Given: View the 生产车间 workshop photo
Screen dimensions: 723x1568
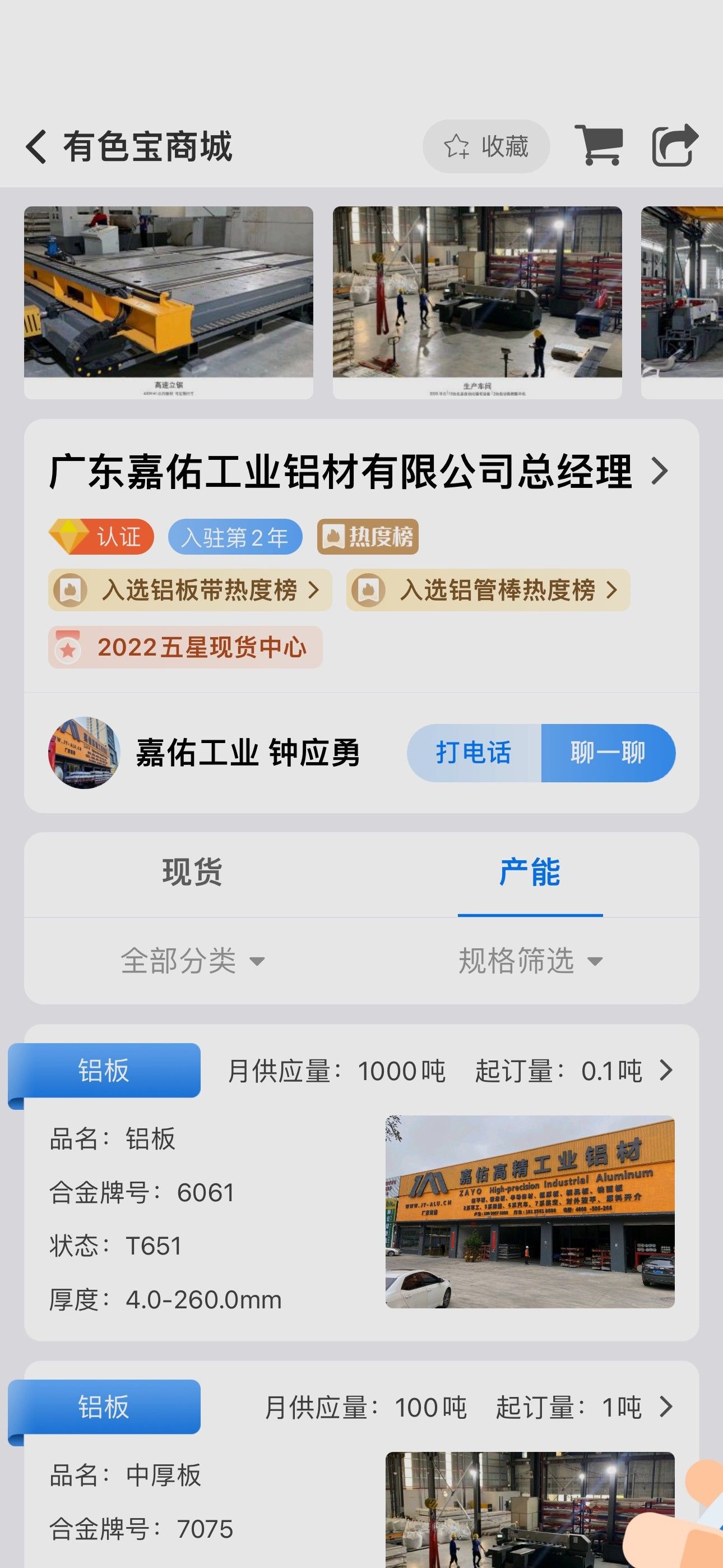Looking at the screenshot, I should click(x=477, y=302).
